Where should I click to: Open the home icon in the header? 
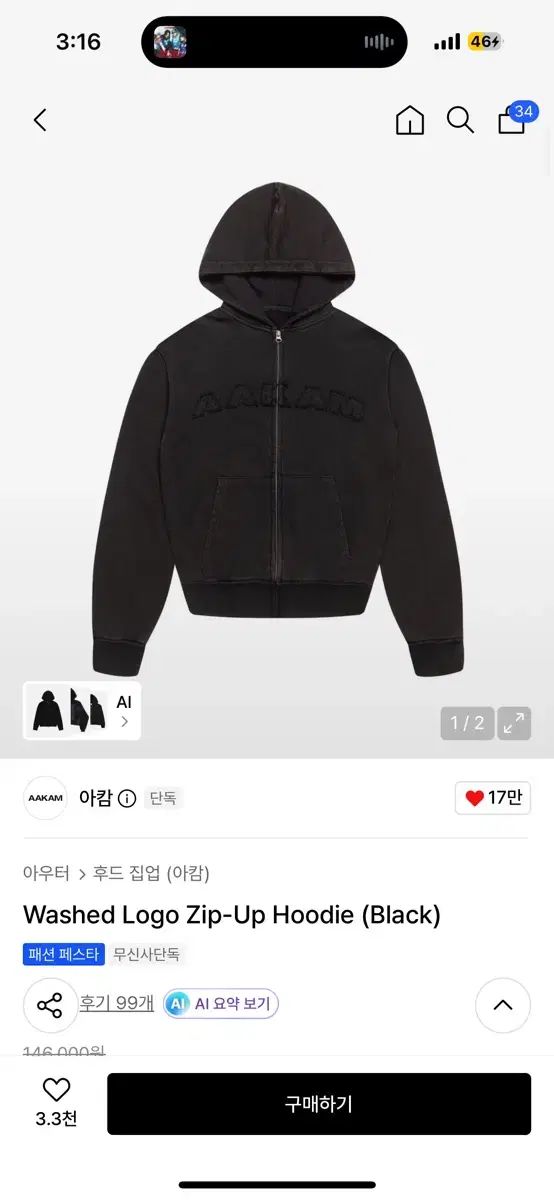(410, 121)
